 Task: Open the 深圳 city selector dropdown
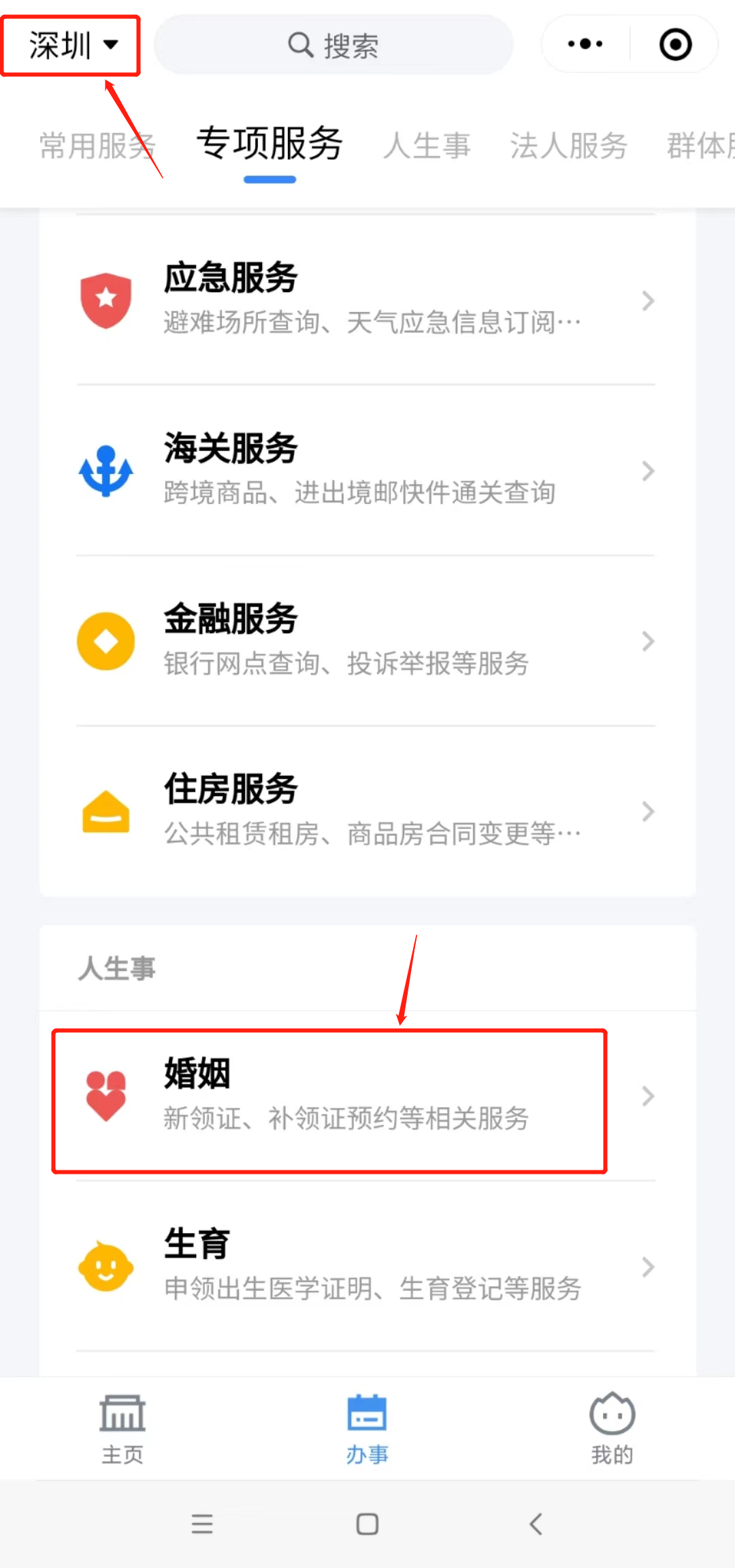coord(71,46)
